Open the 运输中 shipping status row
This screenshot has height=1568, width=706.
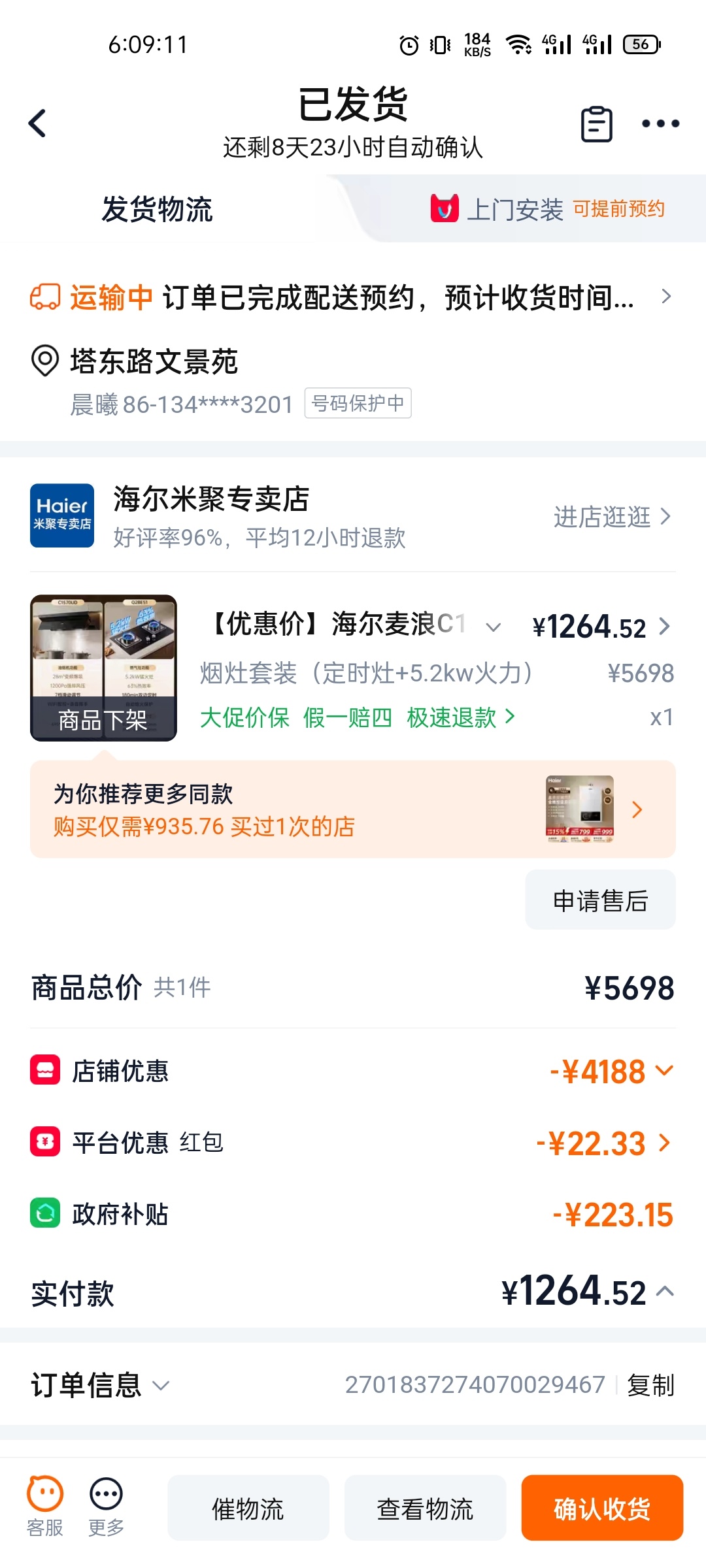tap(353, 298)
